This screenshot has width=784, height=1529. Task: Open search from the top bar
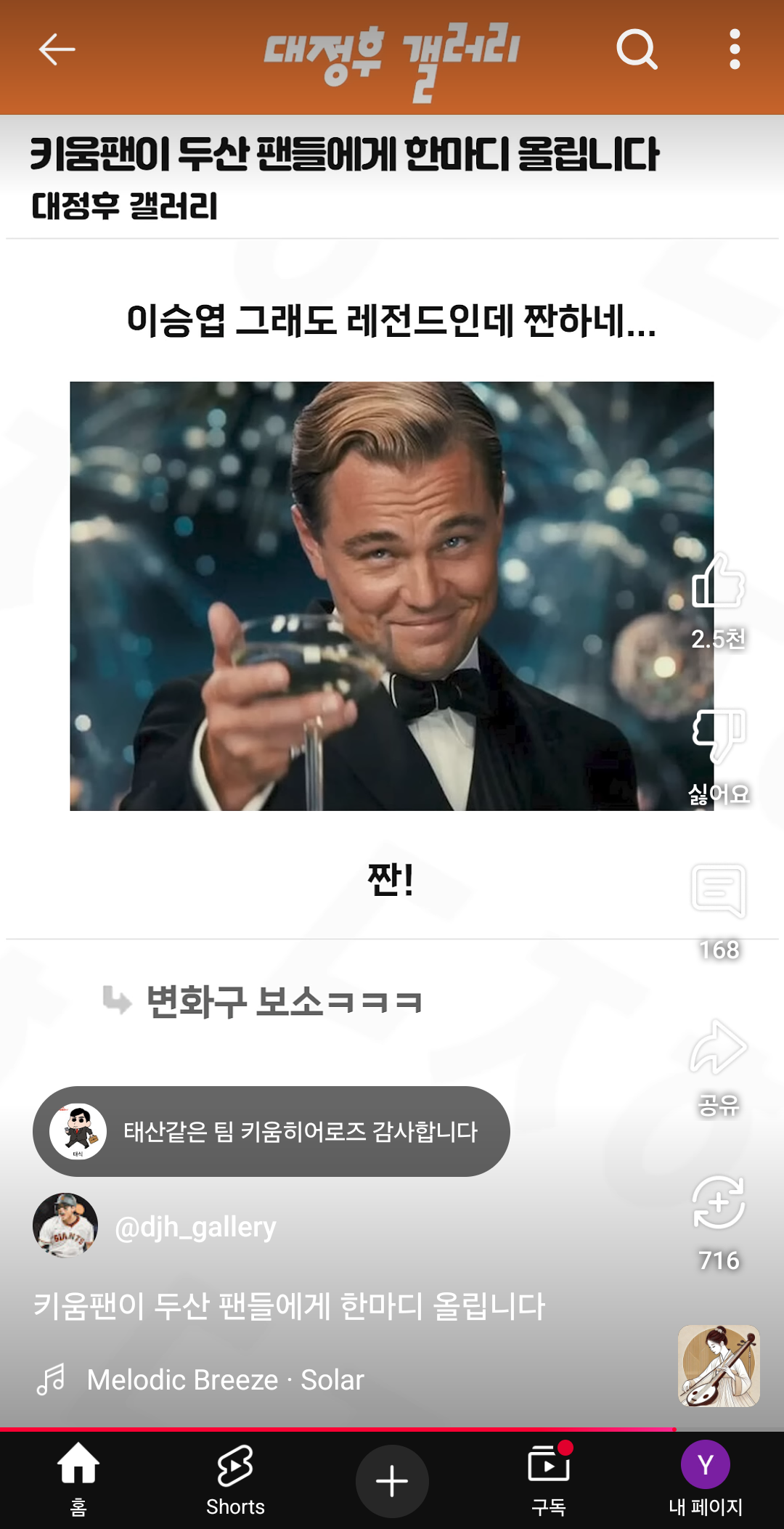click(637, 49)
